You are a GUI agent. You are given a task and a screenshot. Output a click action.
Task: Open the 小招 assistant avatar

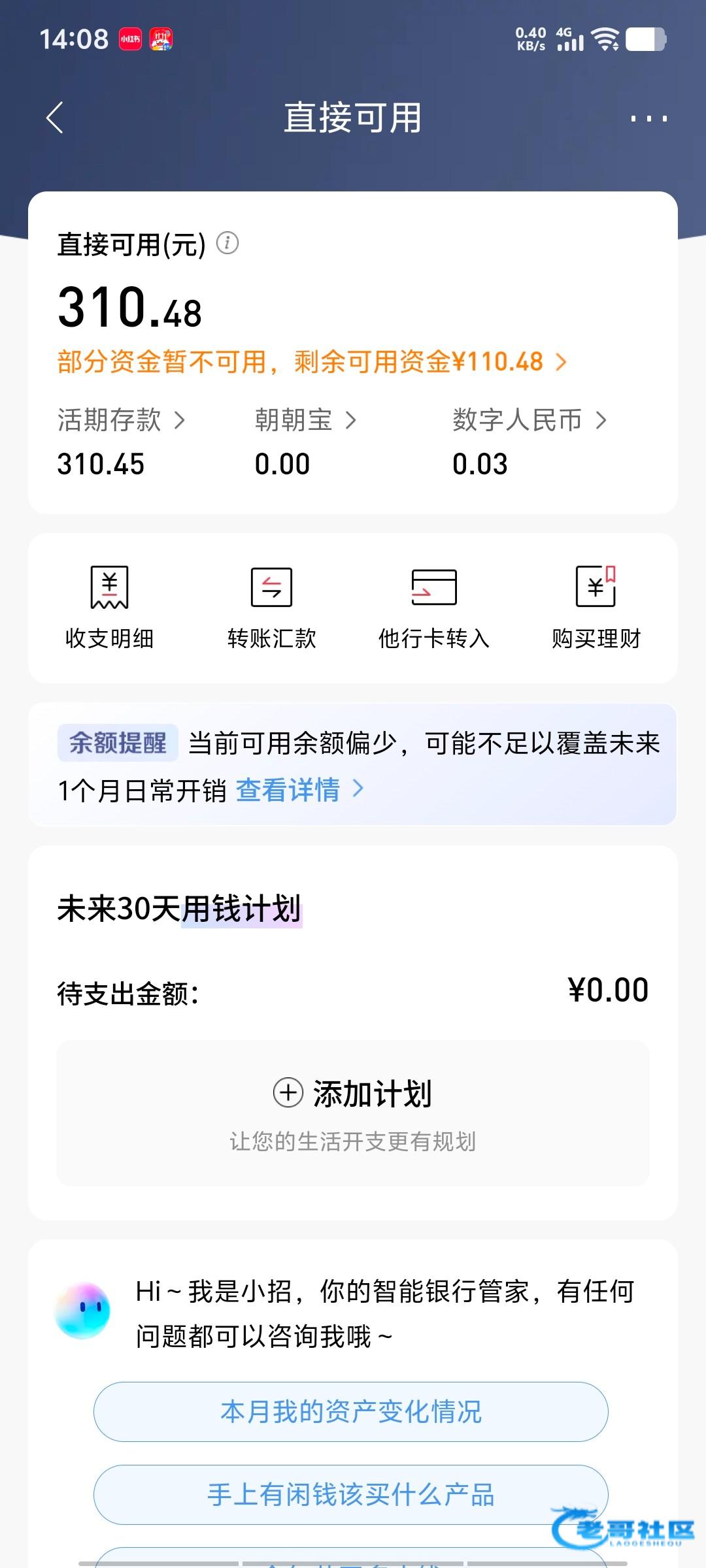click(x=83, y=1311)
